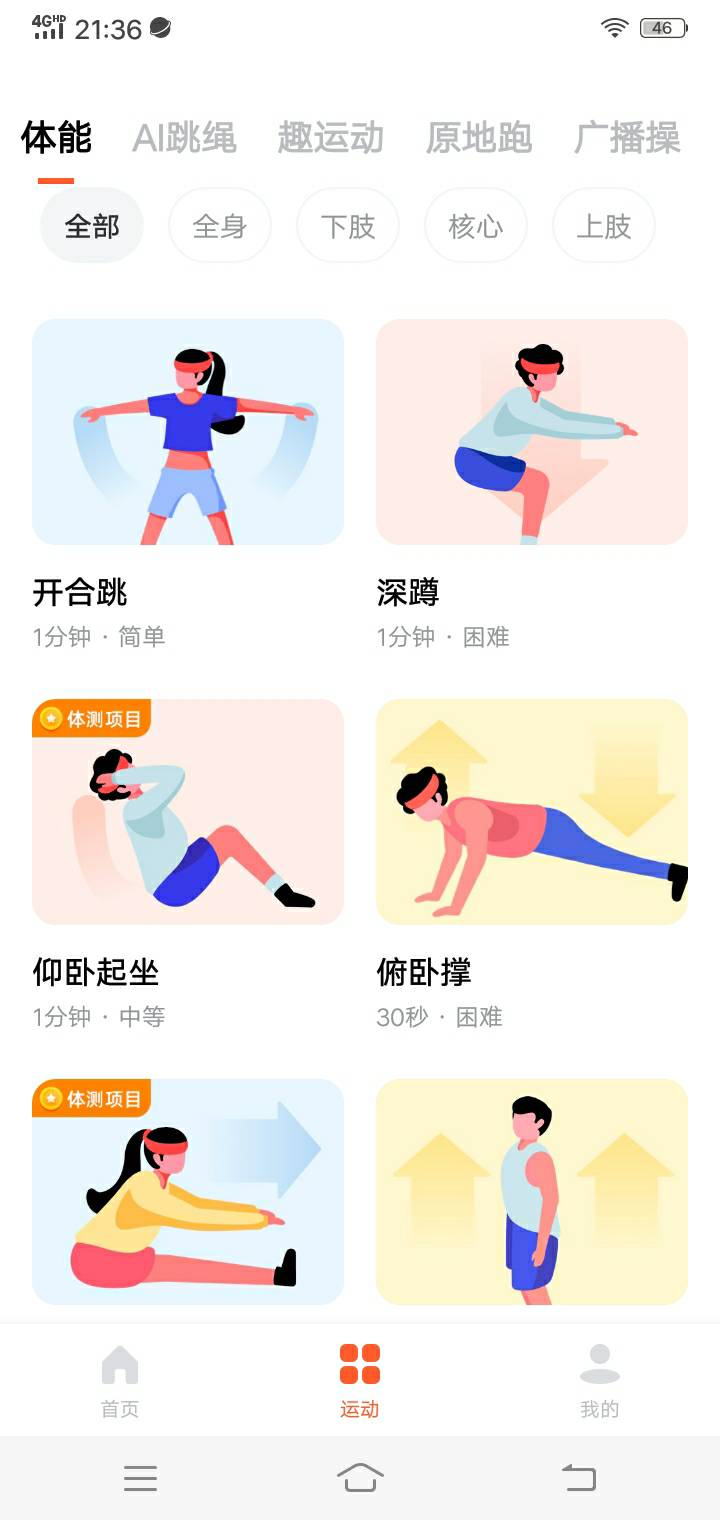Enable the 核心 core filter
Image resolution: width=720 pixels, height=1520 pixels.
[x=476, y=225]
